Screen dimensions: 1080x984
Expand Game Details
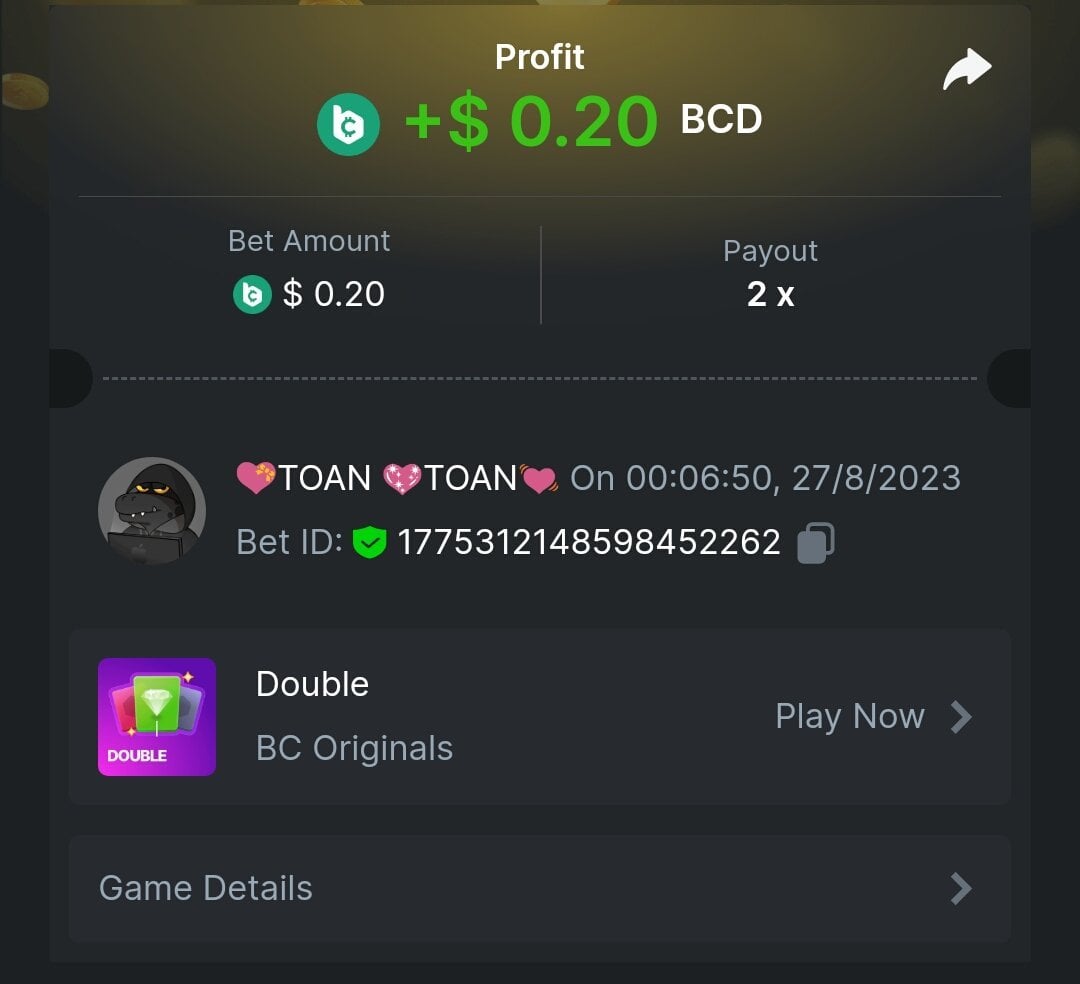pyautogui.click(x=540, y=888)
